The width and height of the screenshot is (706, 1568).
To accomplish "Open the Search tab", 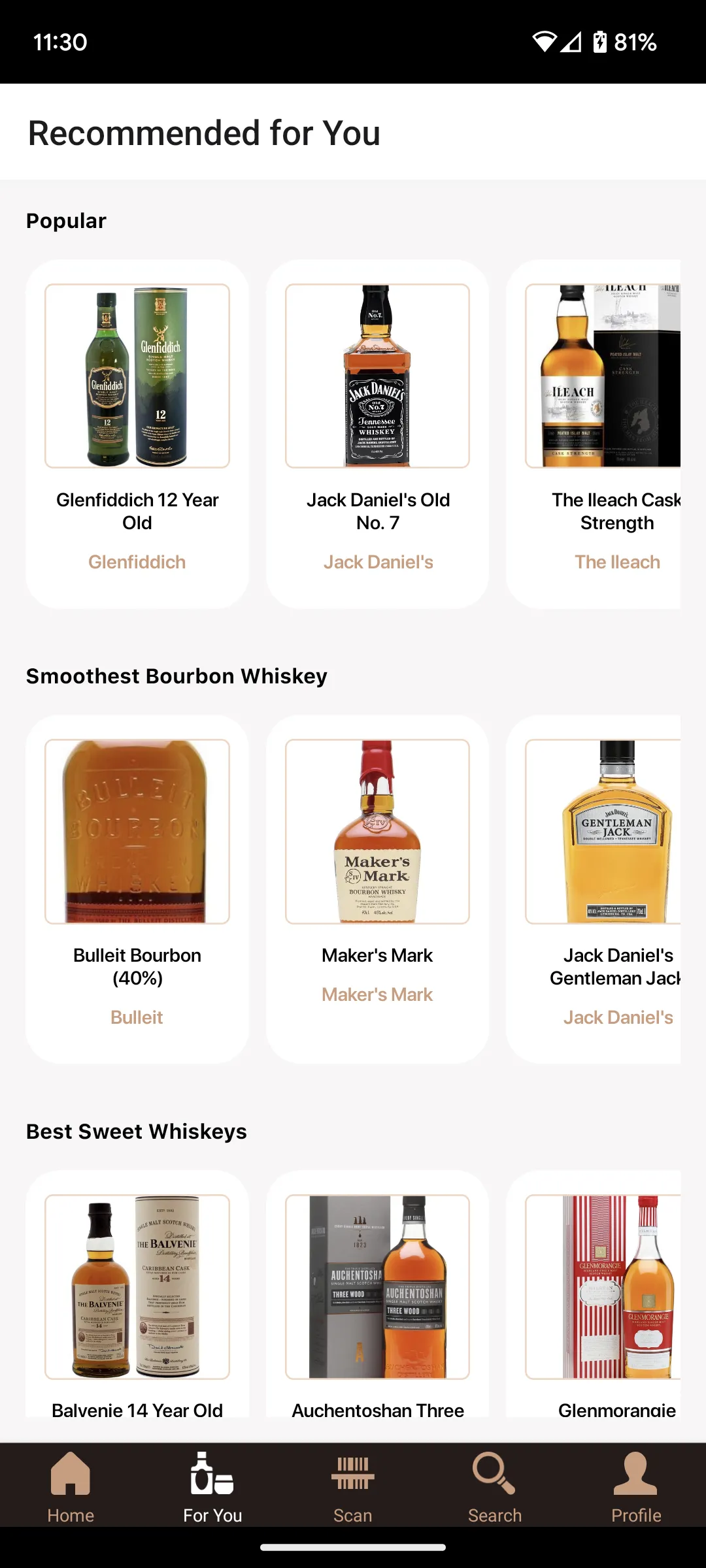I will (495, 1486).
